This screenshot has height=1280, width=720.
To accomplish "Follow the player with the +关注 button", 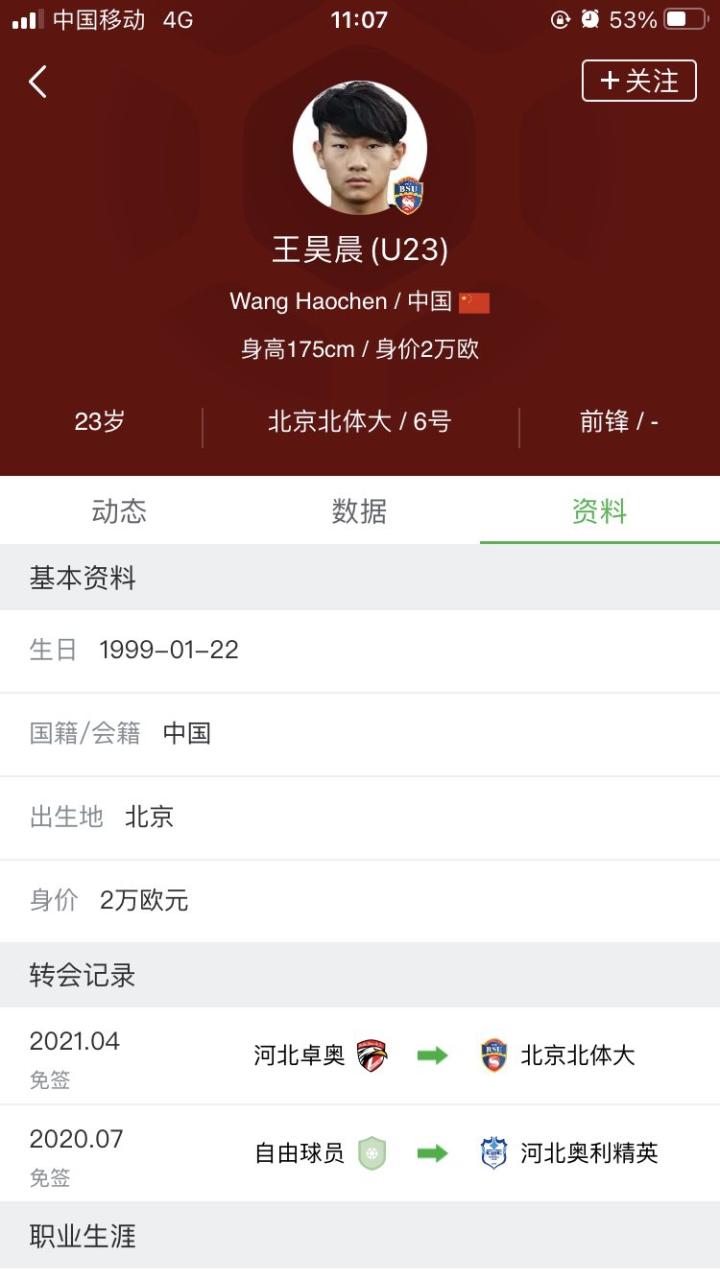I will point(638,81).
